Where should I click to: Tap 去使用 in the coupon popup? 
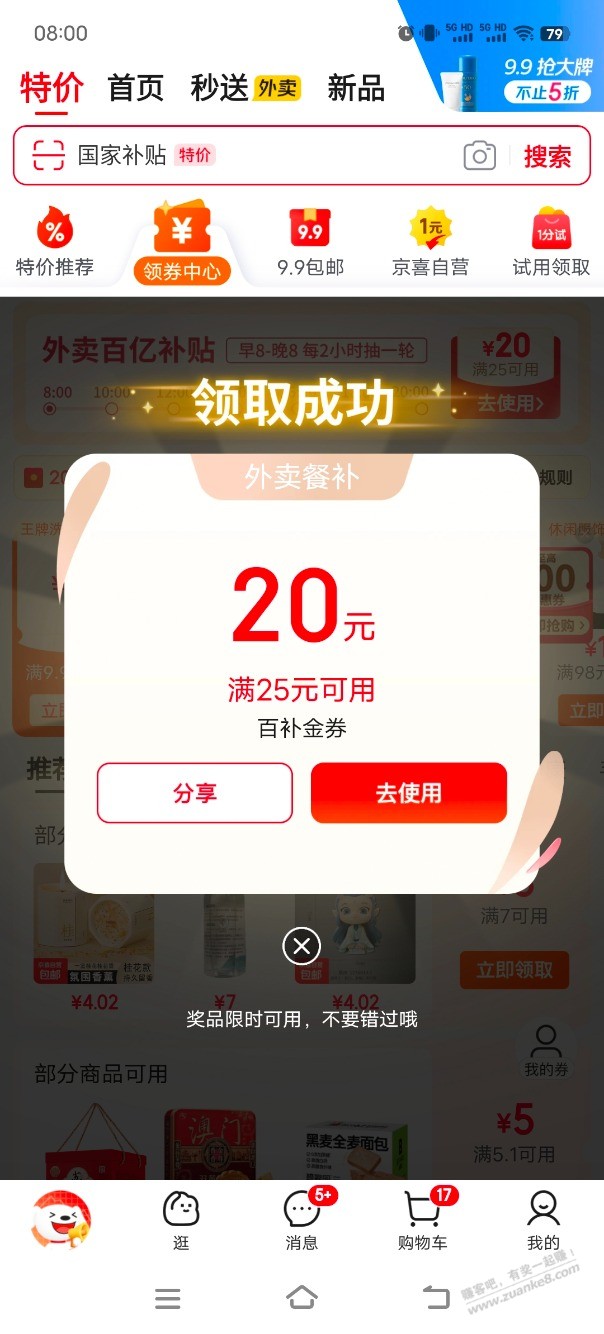pos(408,793)
